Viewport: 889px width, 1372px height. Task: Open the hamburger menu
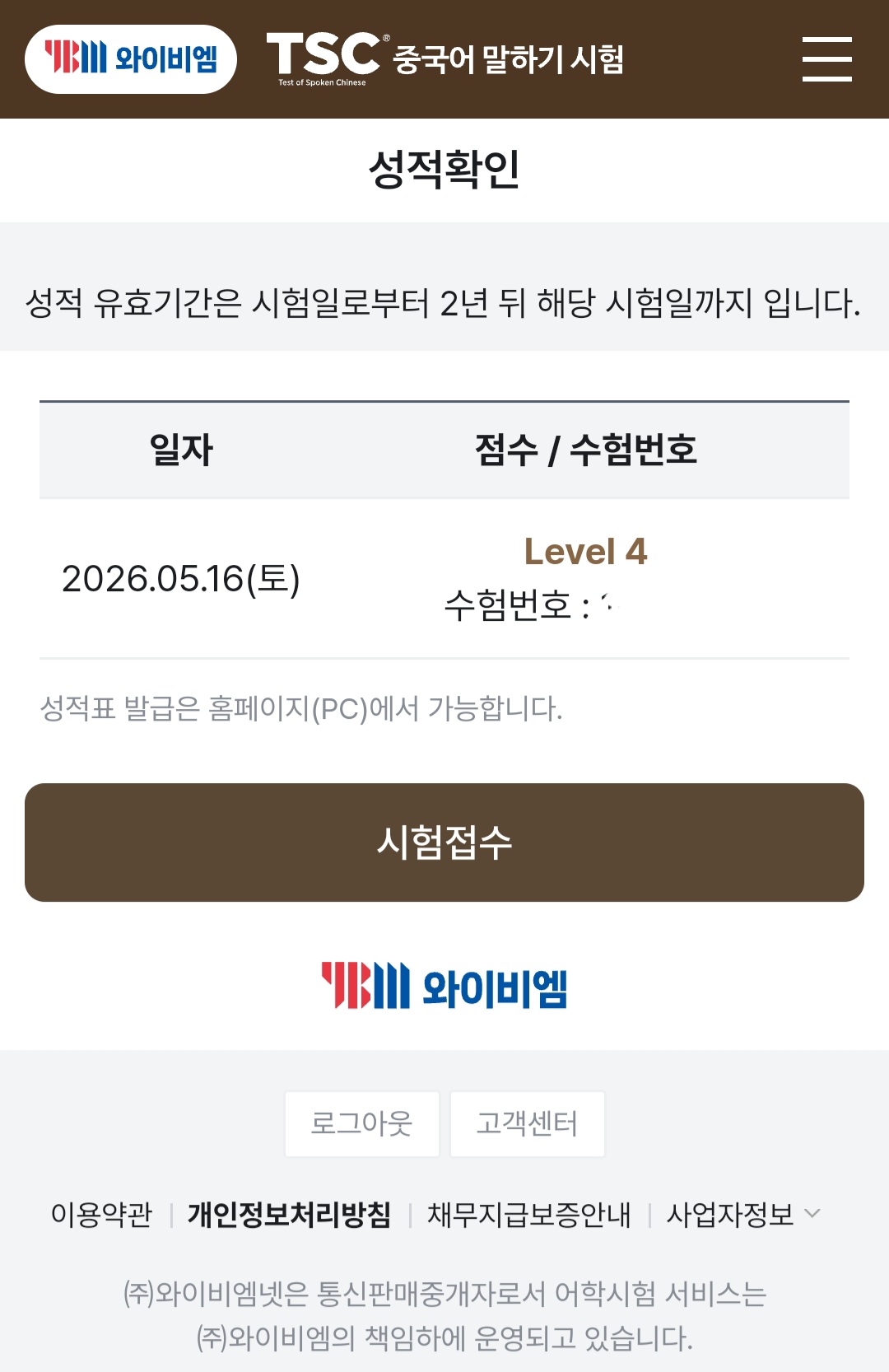coord(826,58)
